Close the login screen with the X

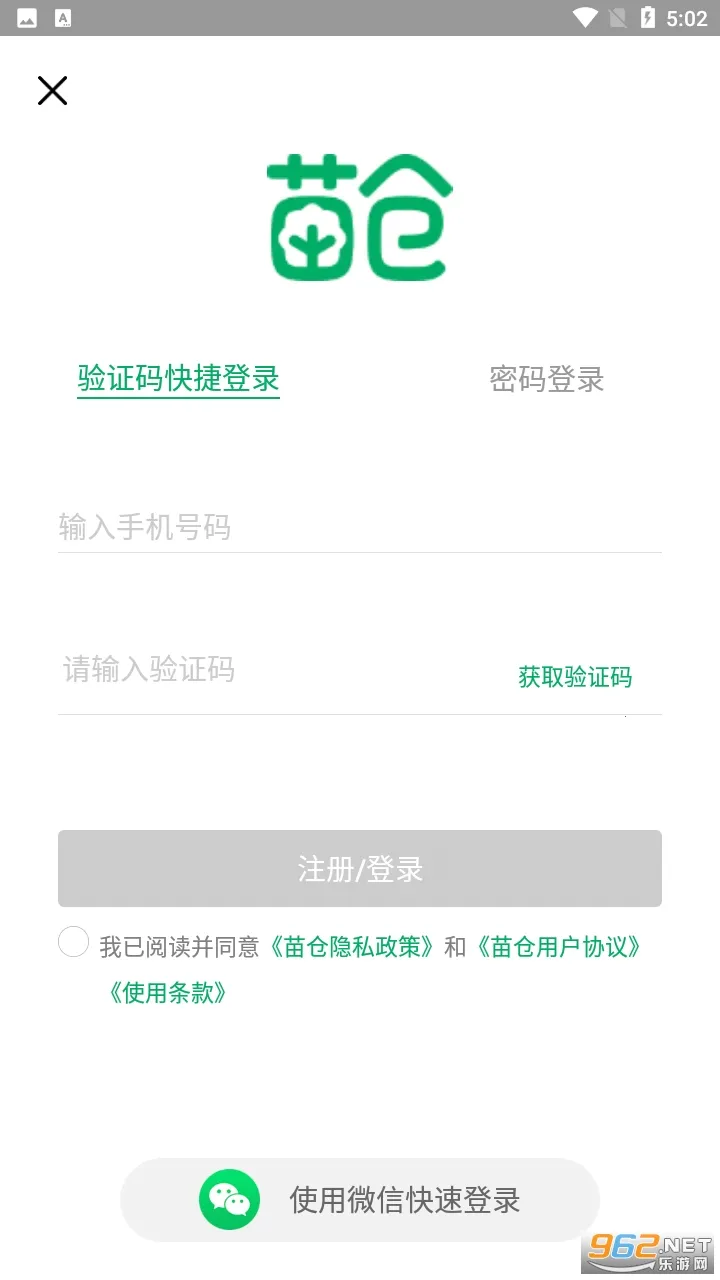pyautogui.click(x=51, y=90)
